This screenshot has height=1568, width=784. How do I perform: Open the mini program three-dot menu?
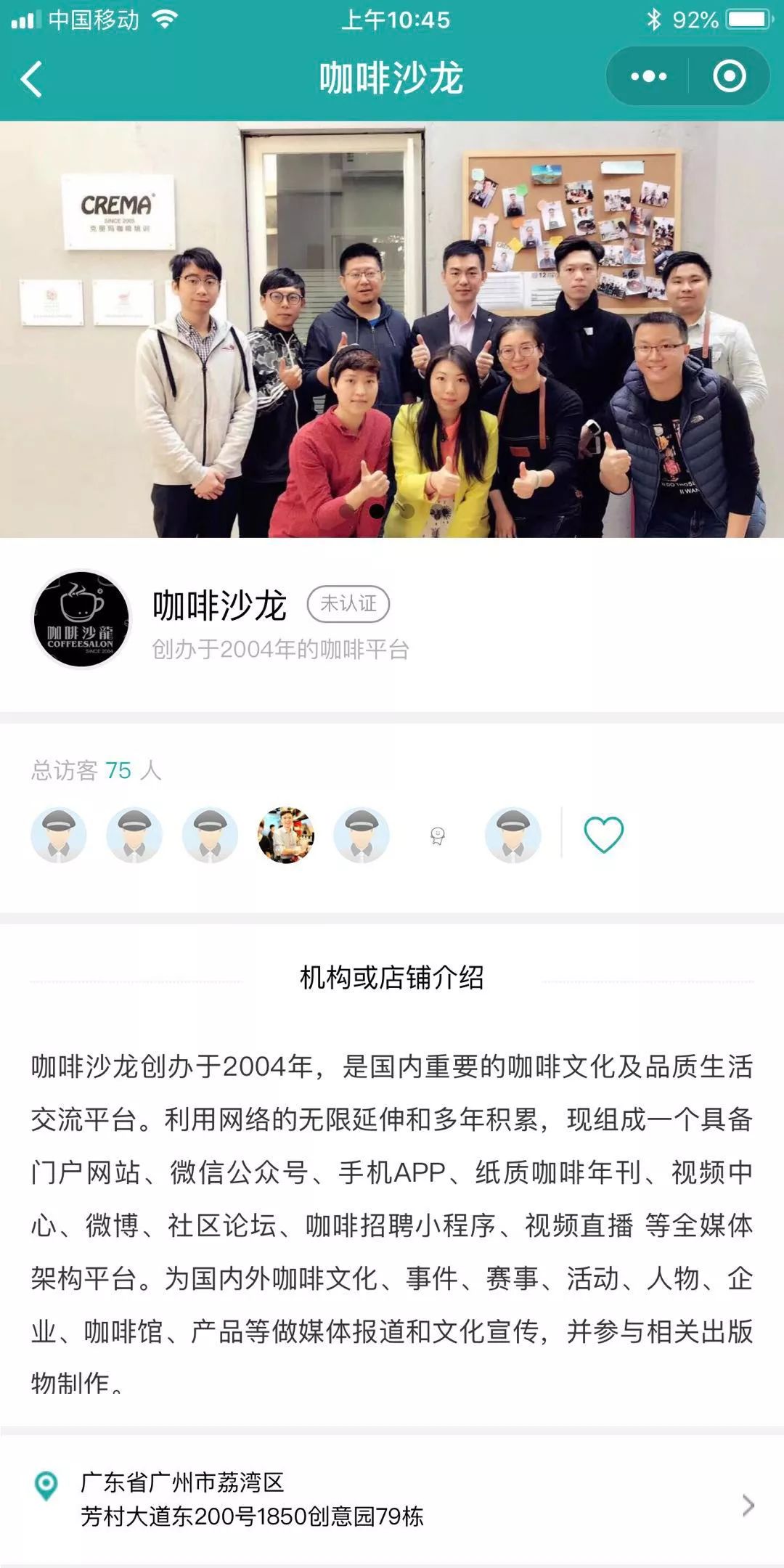(648, 76)
